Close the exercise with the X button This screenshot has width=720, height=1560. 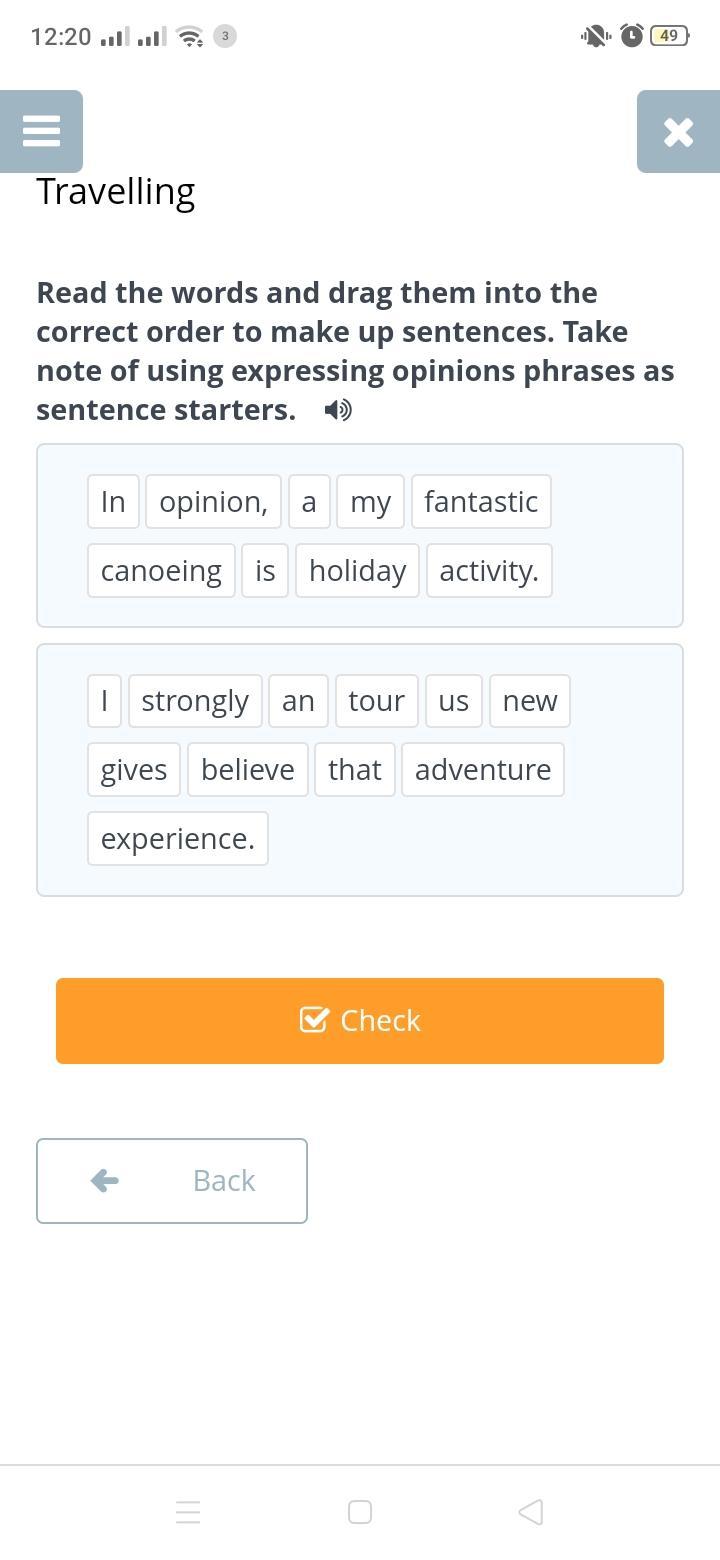(678, 131)
